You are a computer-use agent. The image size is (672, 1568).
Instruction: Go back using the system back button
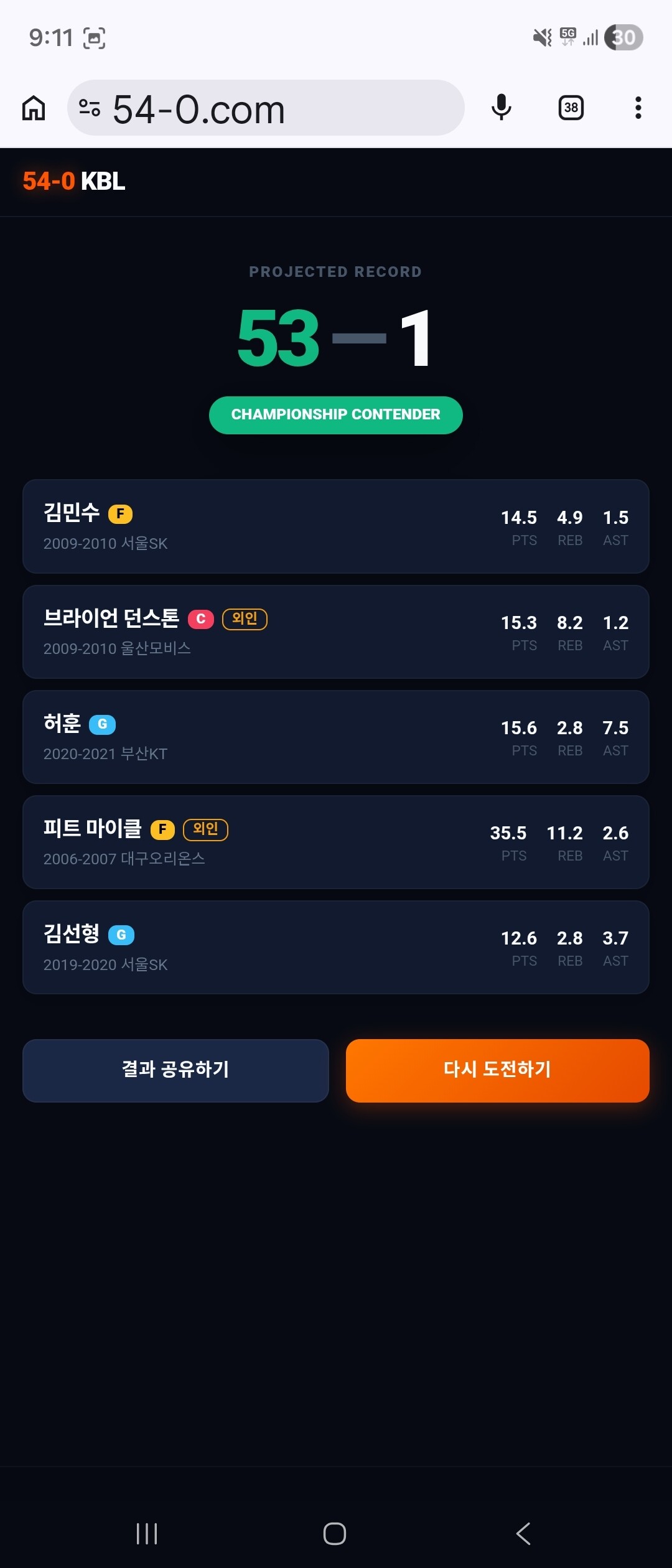point(523,1534)
